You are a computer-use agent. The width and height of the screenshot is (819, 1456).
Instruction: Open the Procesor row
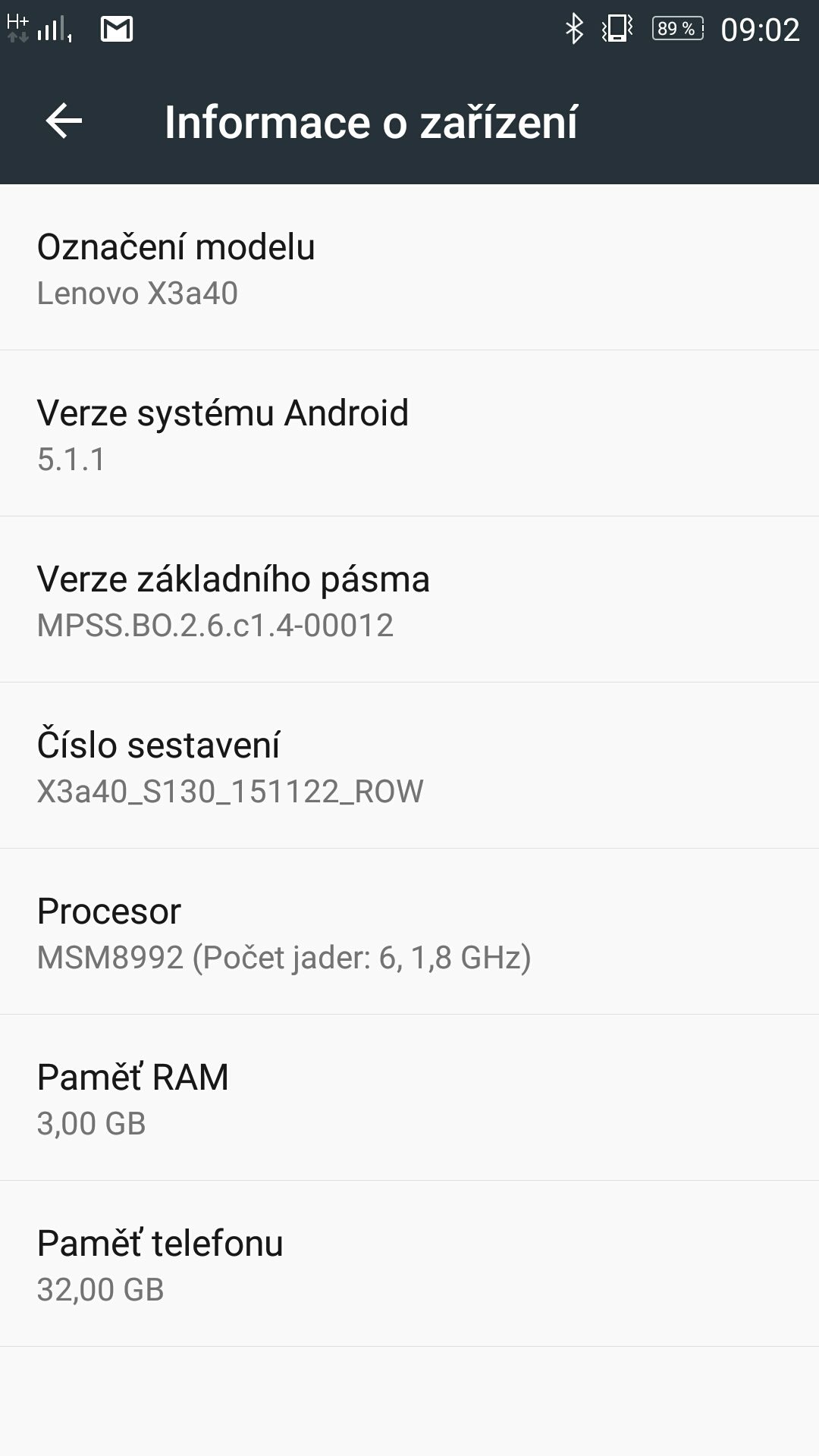(x=409, y=932)
